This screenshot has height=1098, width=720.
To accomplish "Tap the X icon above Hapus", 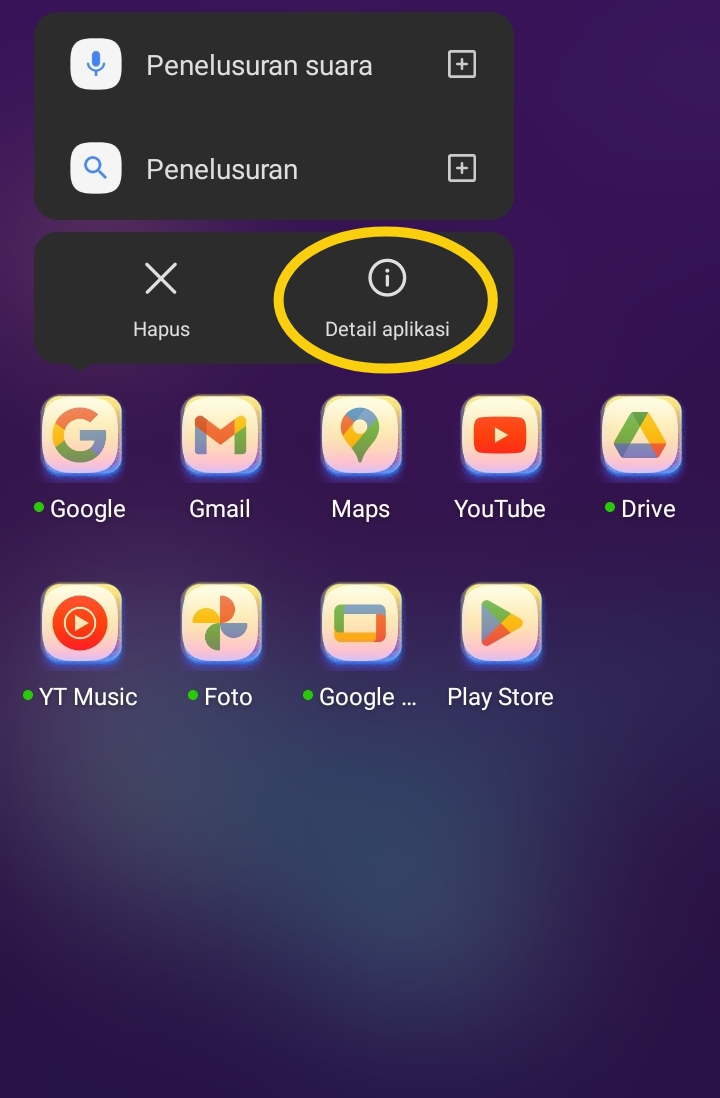I will click(161, 279).
